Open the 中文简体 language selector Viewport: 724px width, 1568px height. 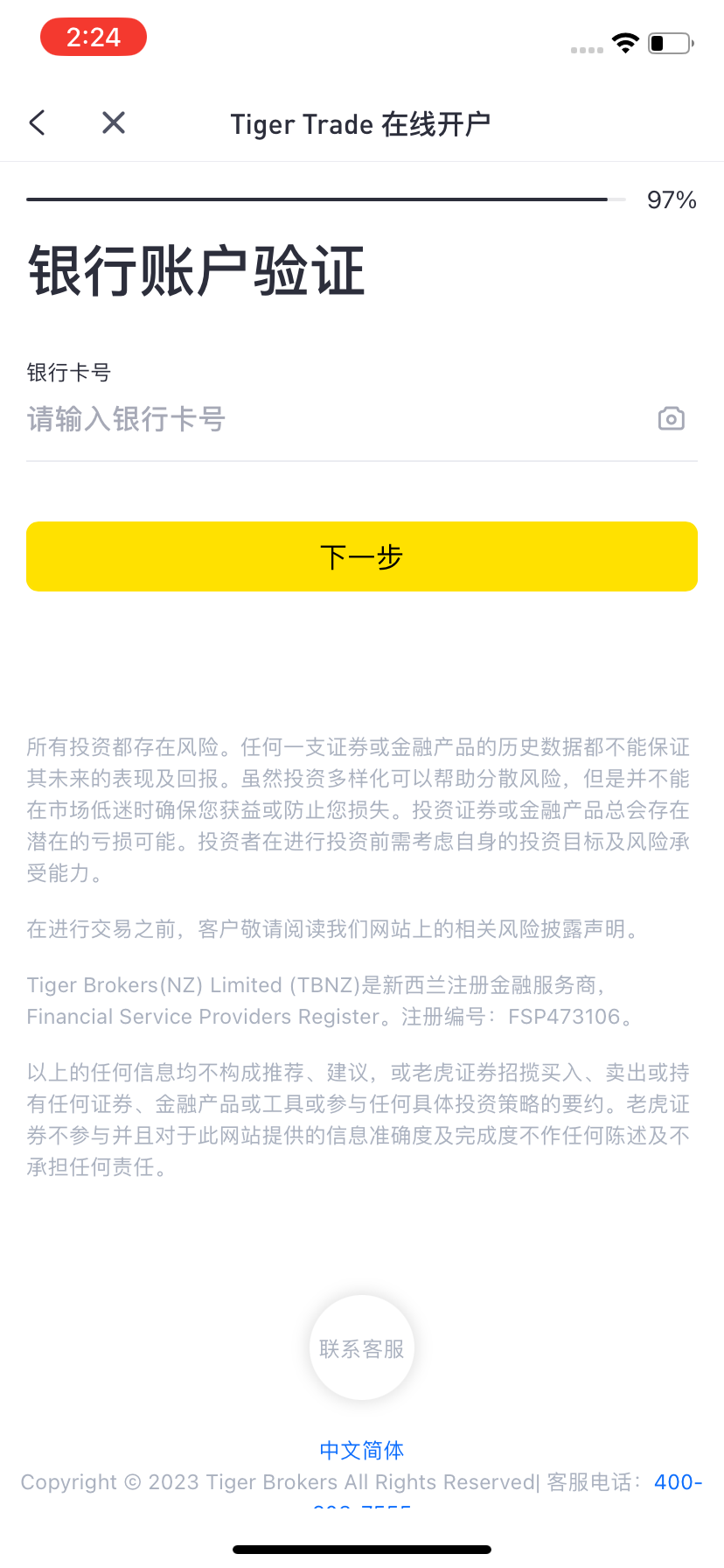361,1450
